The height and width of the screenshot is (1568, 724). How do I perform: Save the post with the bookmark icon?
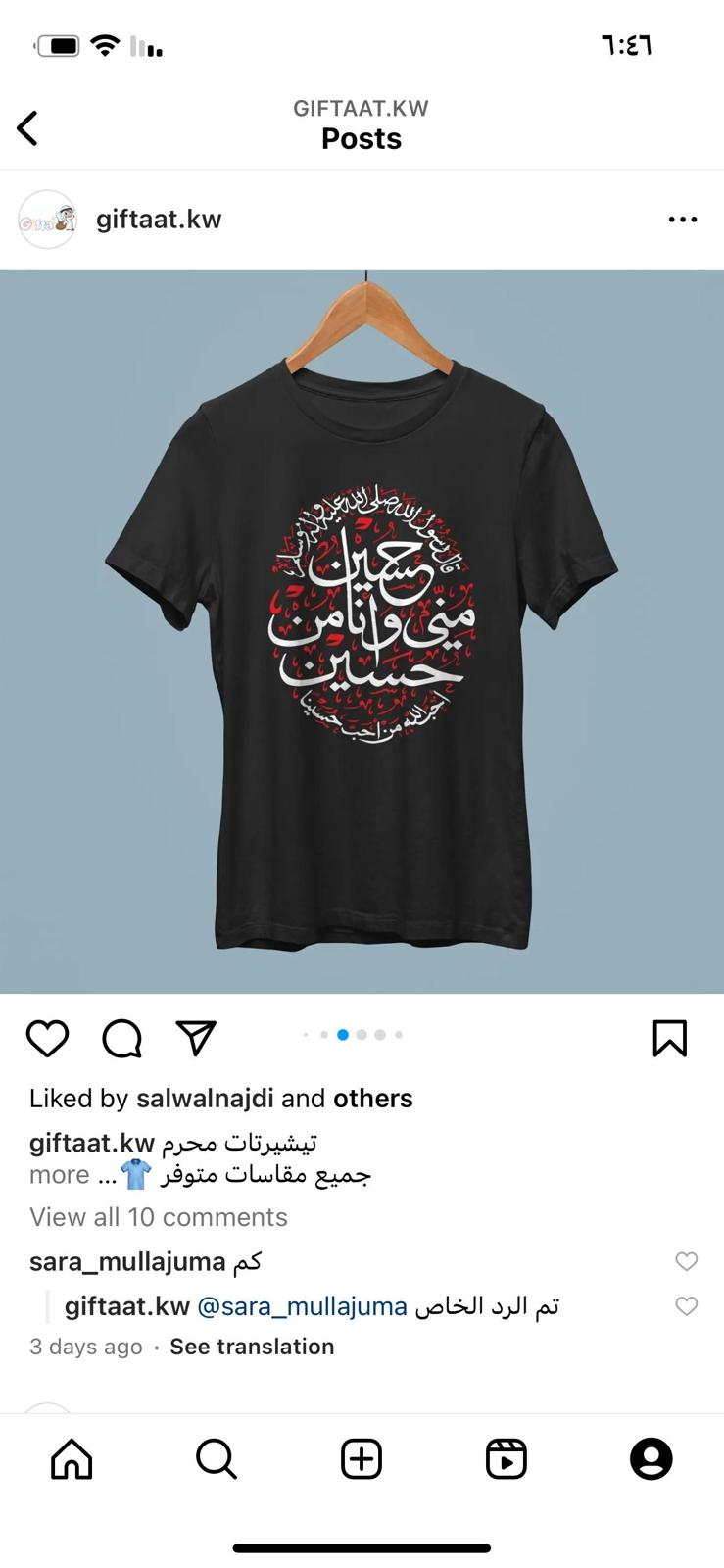[670, 1038]
